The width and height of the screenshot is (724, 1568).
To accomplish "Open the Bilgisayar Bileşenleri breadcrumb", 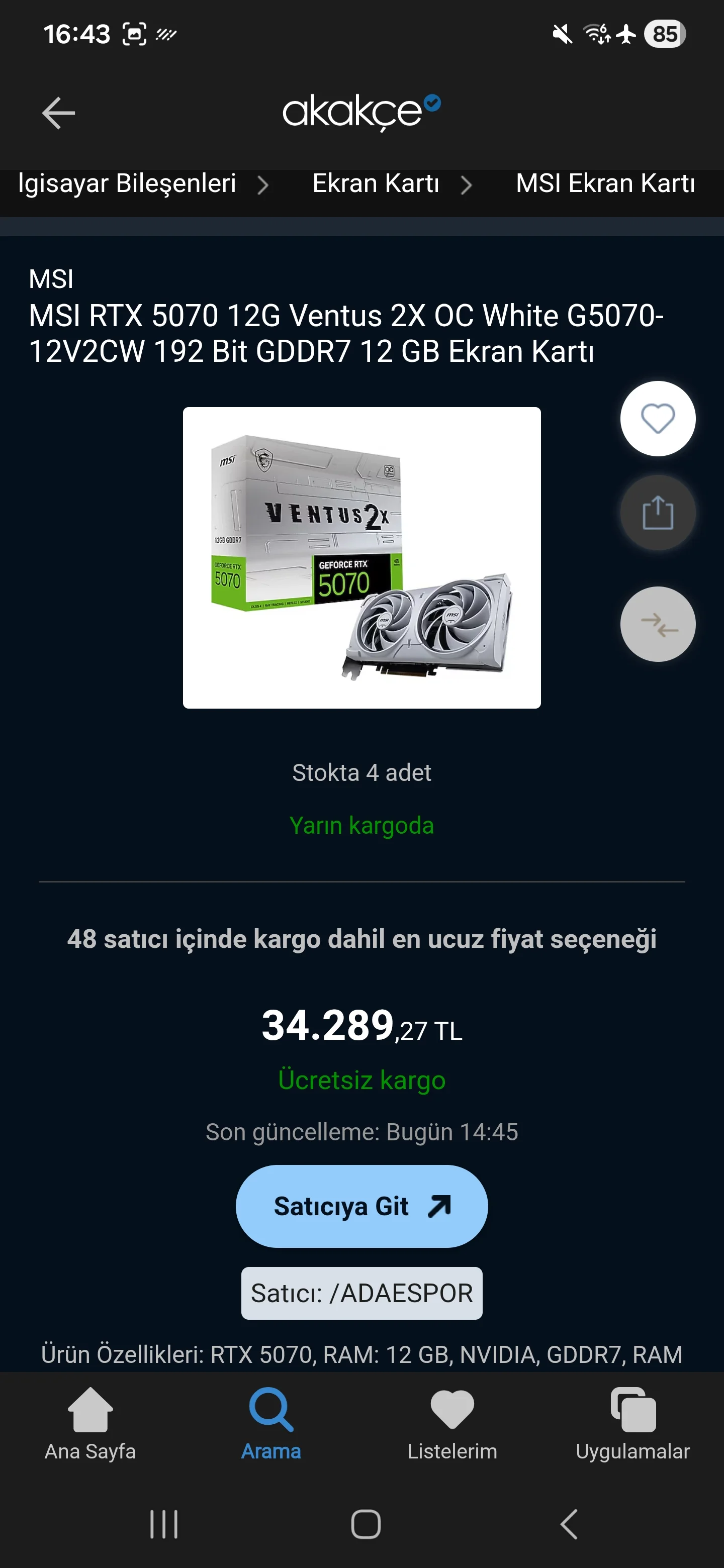I will click(x=127, y=184).
